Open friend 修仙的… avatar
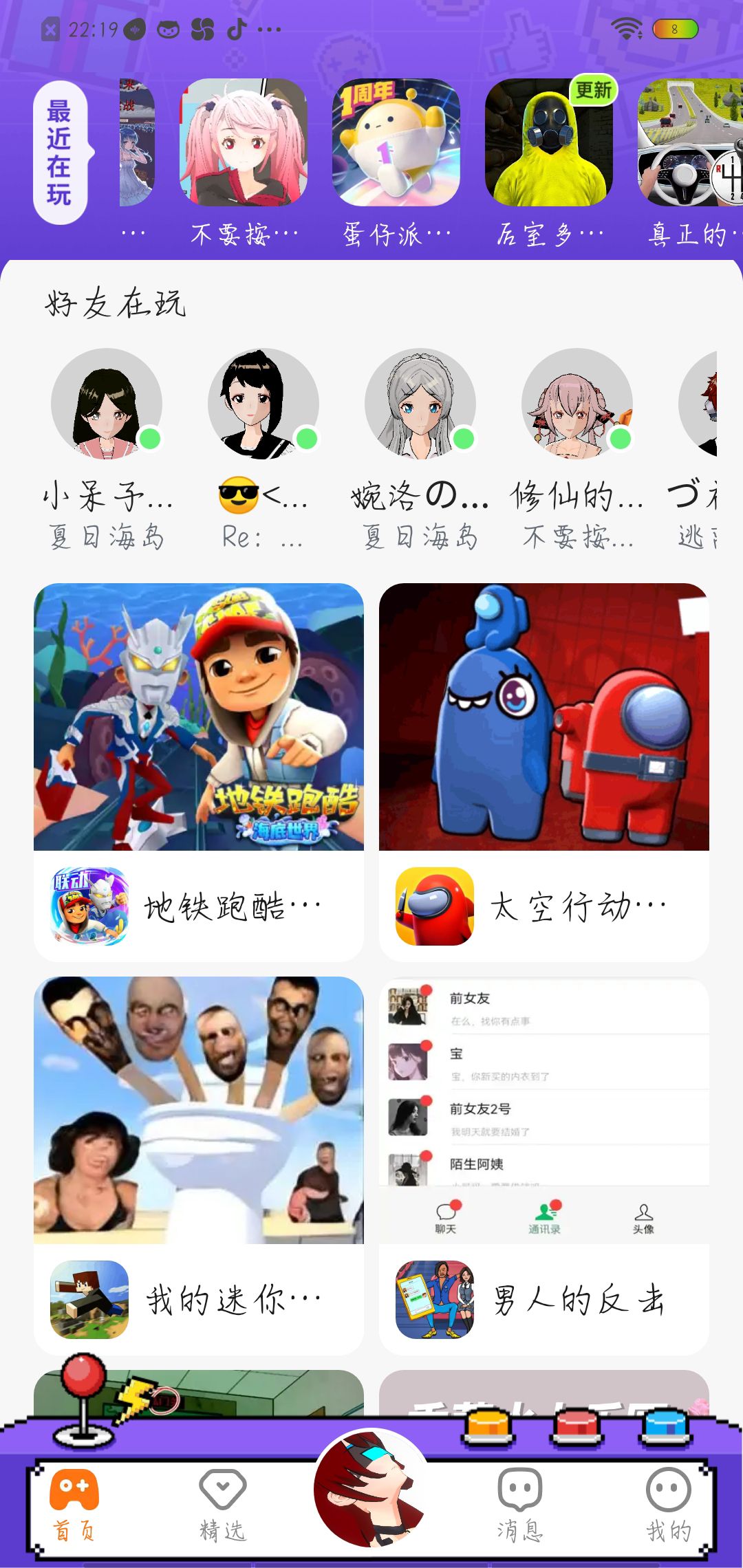The image size is (743, 1568). pyautogui.click(x=577, y=404)
